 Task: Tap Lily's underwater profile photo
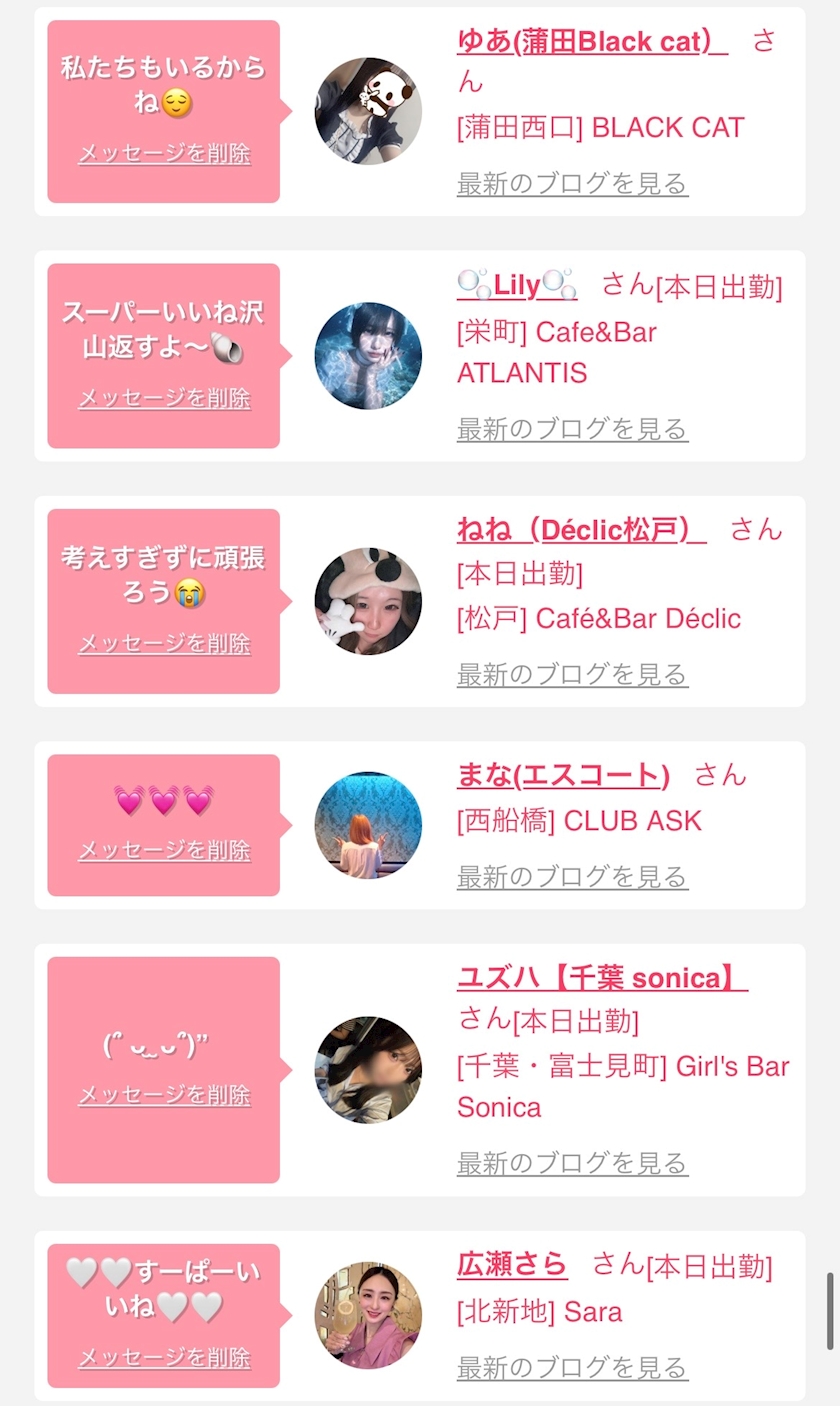point(368,356)
